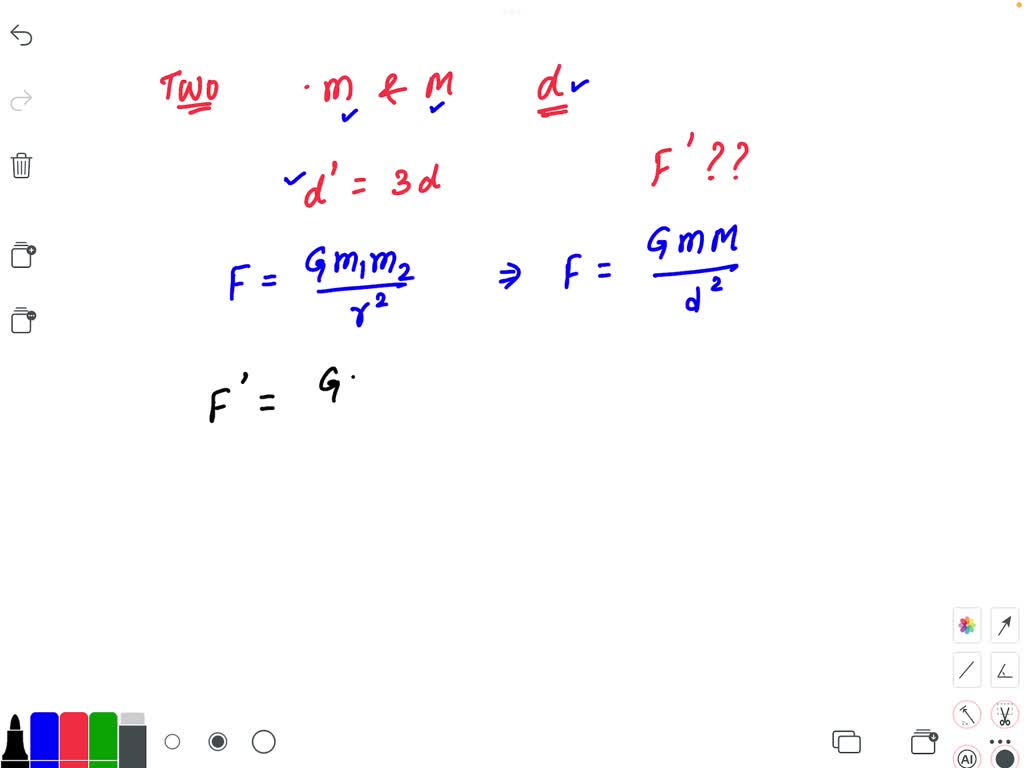The image size is (1024, 768).
Task: Undo the last stroke
Action: (x=21, y=37)
